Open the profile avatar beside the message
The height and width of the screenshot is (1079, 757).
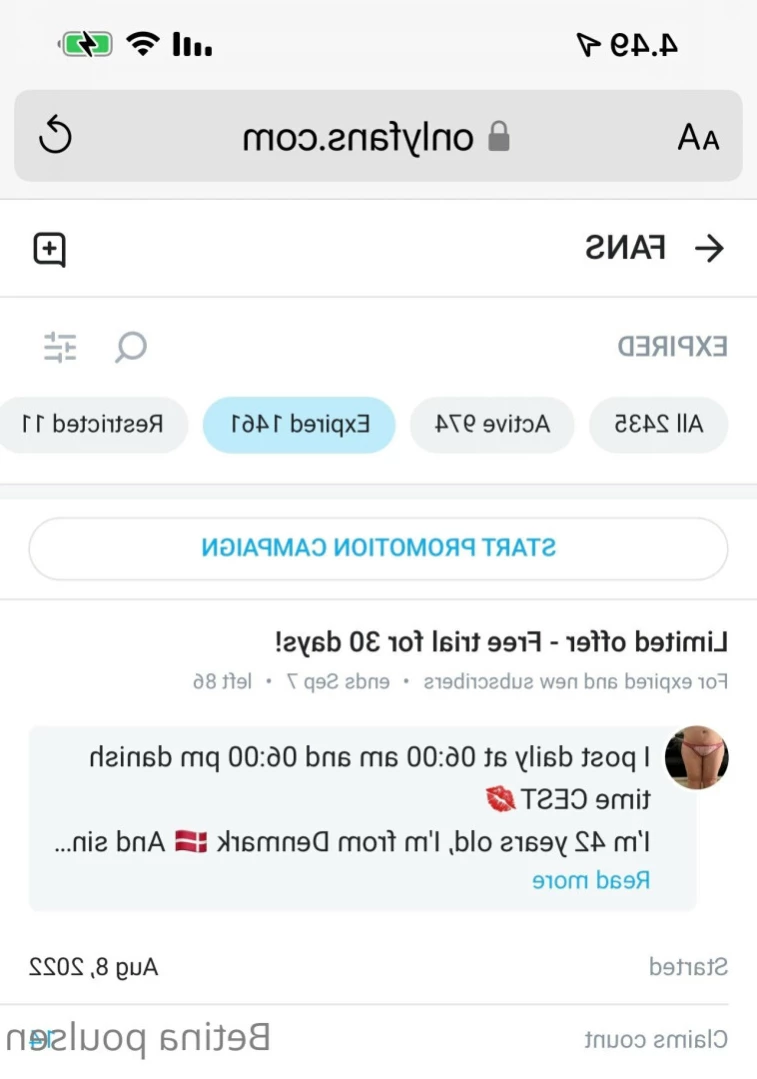pyautogui.click(x=696, y=757)
